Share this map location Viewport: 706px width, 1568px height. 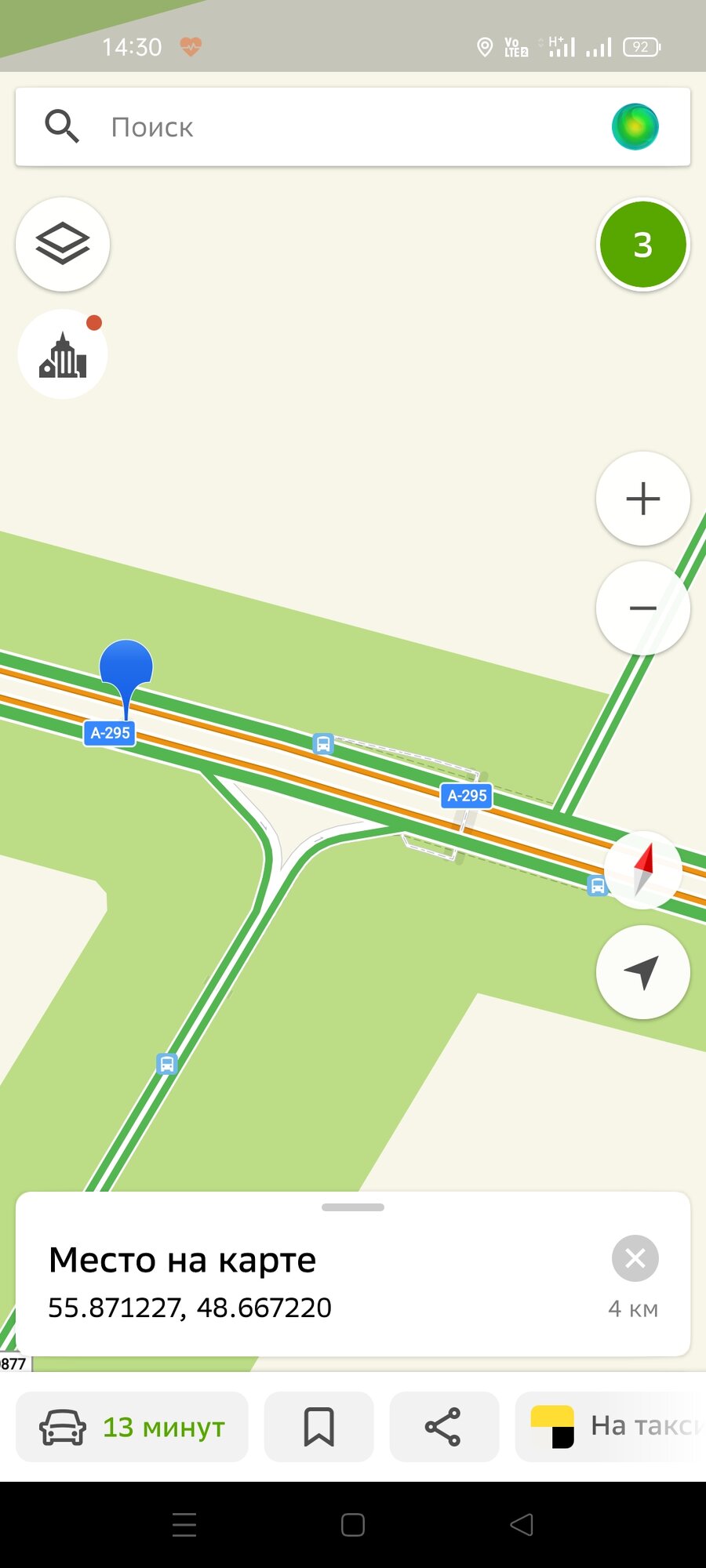click(444, 1427)
